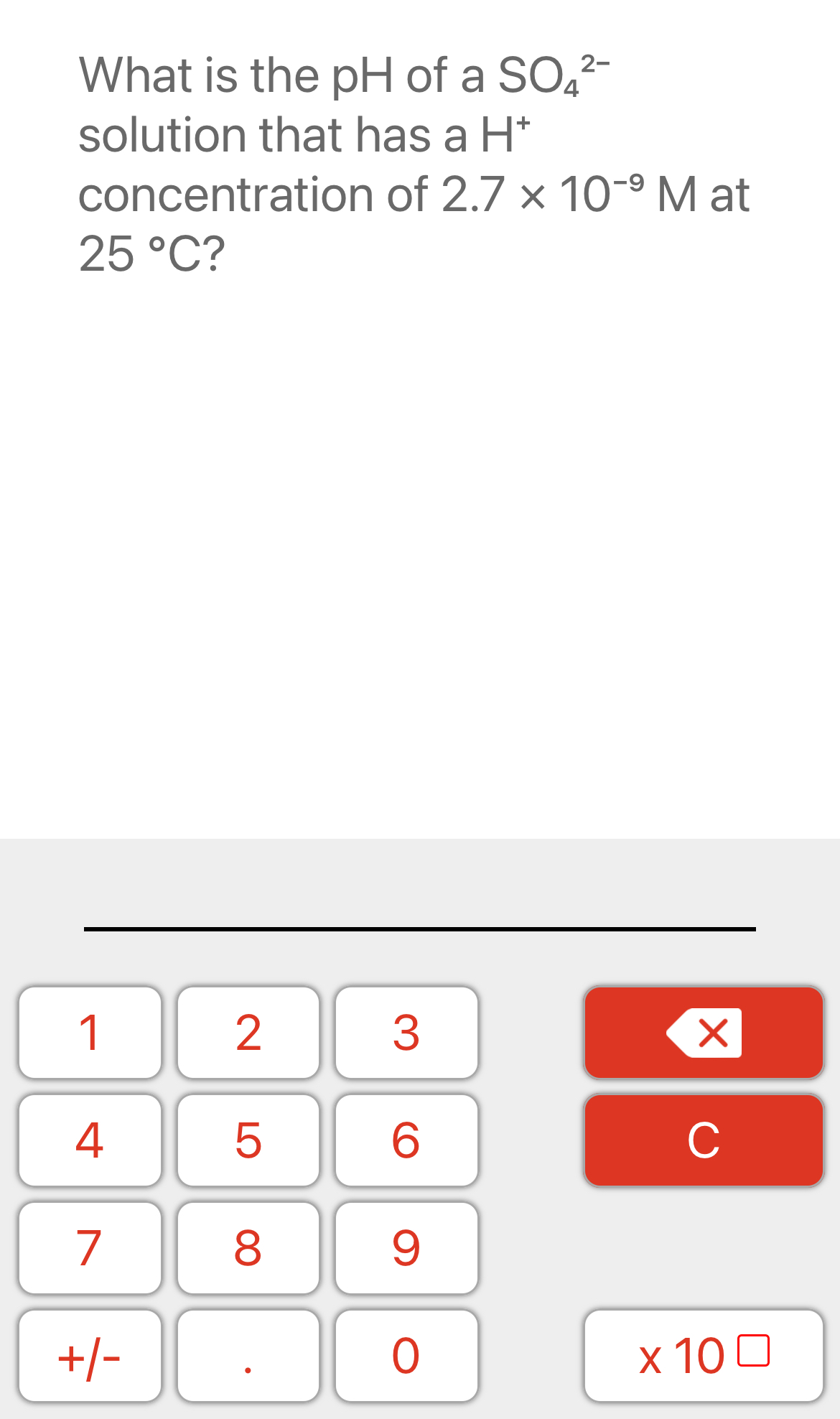This screenshot has width=840, height=1419.
Task: Enter the digit 8
Action: click(248, 1248)
